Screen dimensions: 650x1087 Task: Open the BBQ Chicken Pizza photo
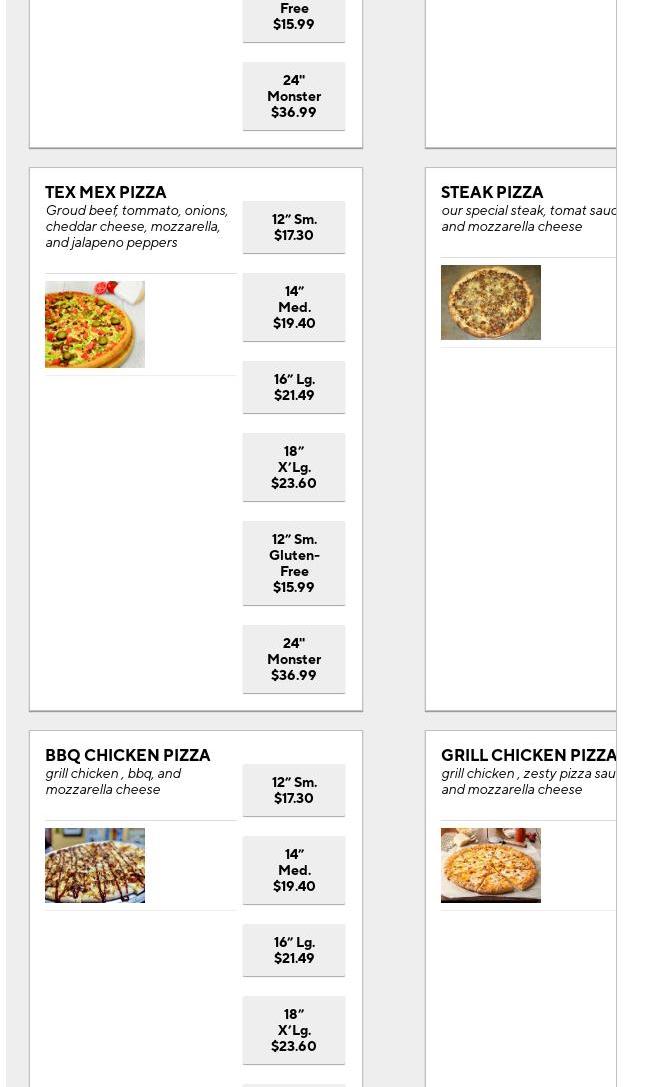(x=95, y=865)
